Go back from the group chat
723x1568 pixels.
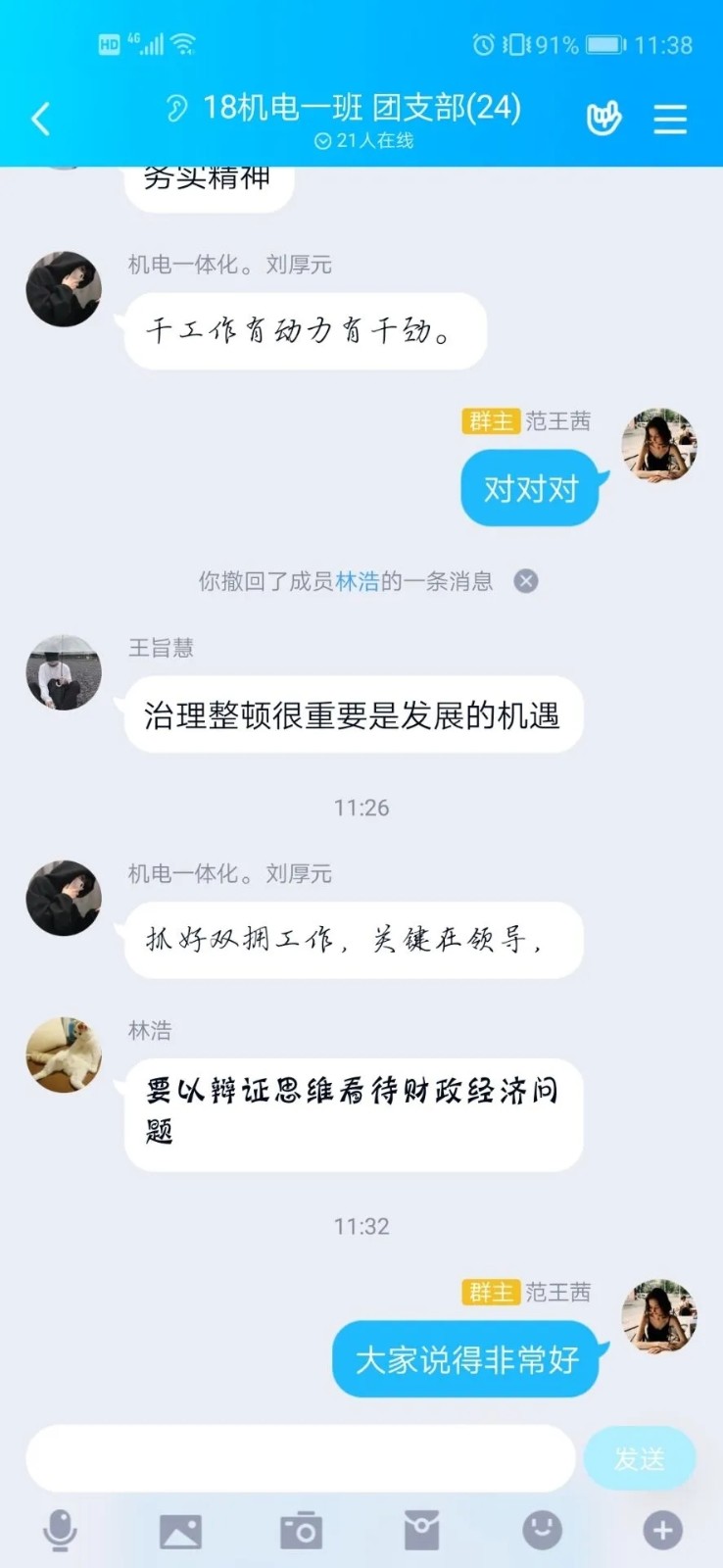coord(41,120)
